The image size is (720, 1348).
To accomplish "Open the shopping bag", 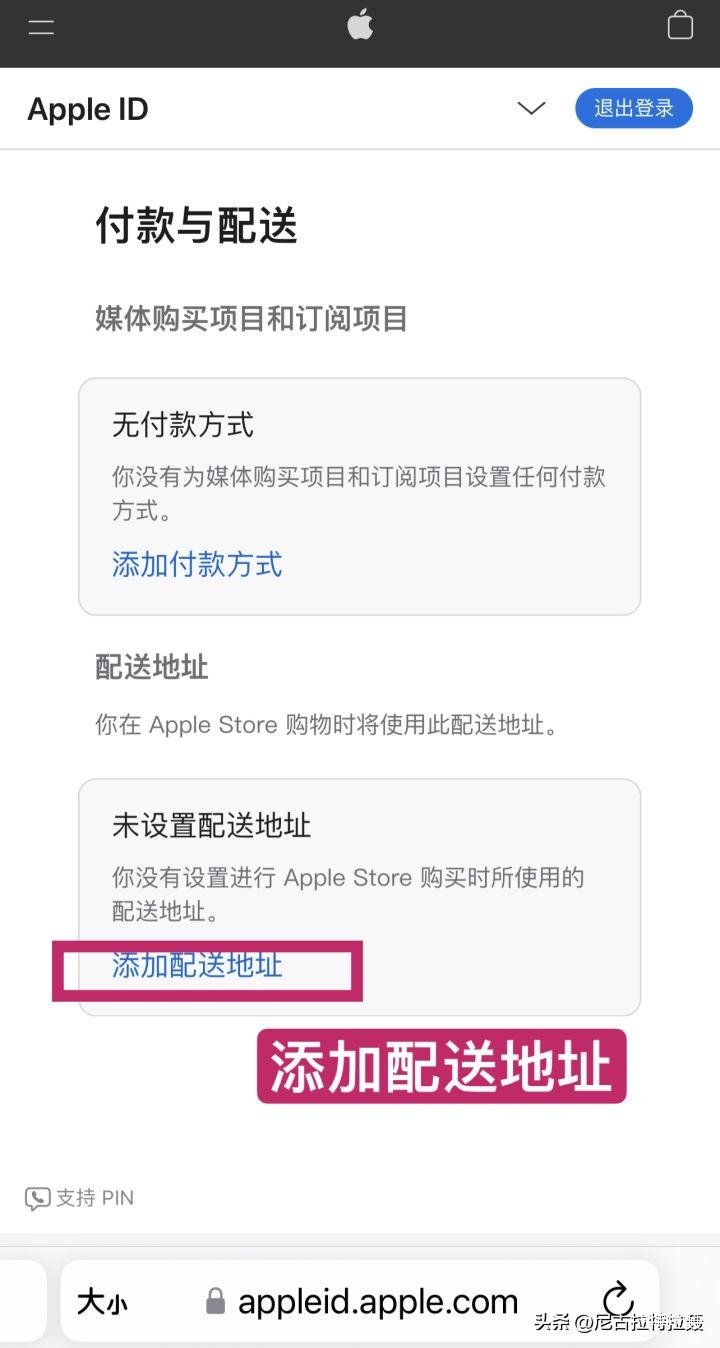I will pos(680,25).
